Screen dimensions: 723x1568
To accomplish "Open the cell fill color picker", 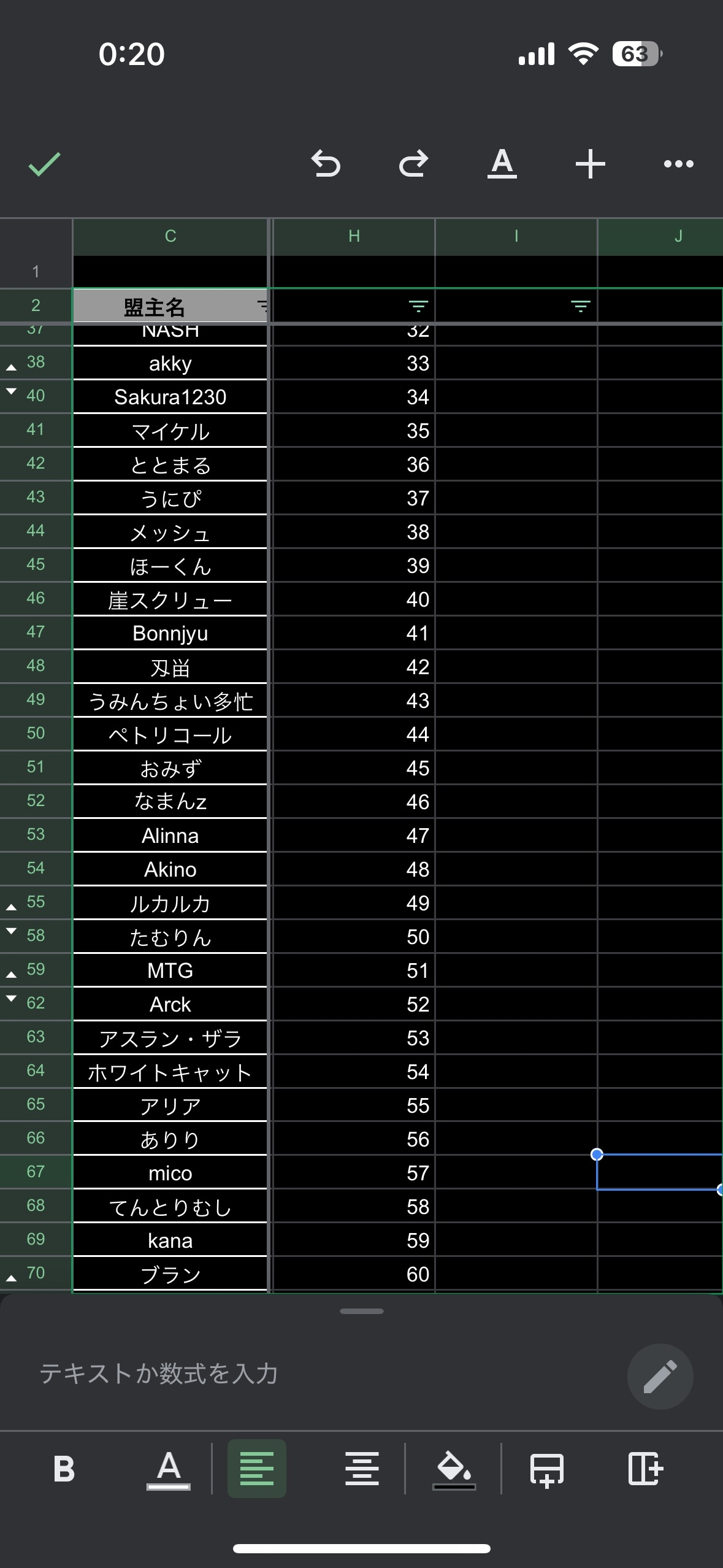I will click(454, 1469).
